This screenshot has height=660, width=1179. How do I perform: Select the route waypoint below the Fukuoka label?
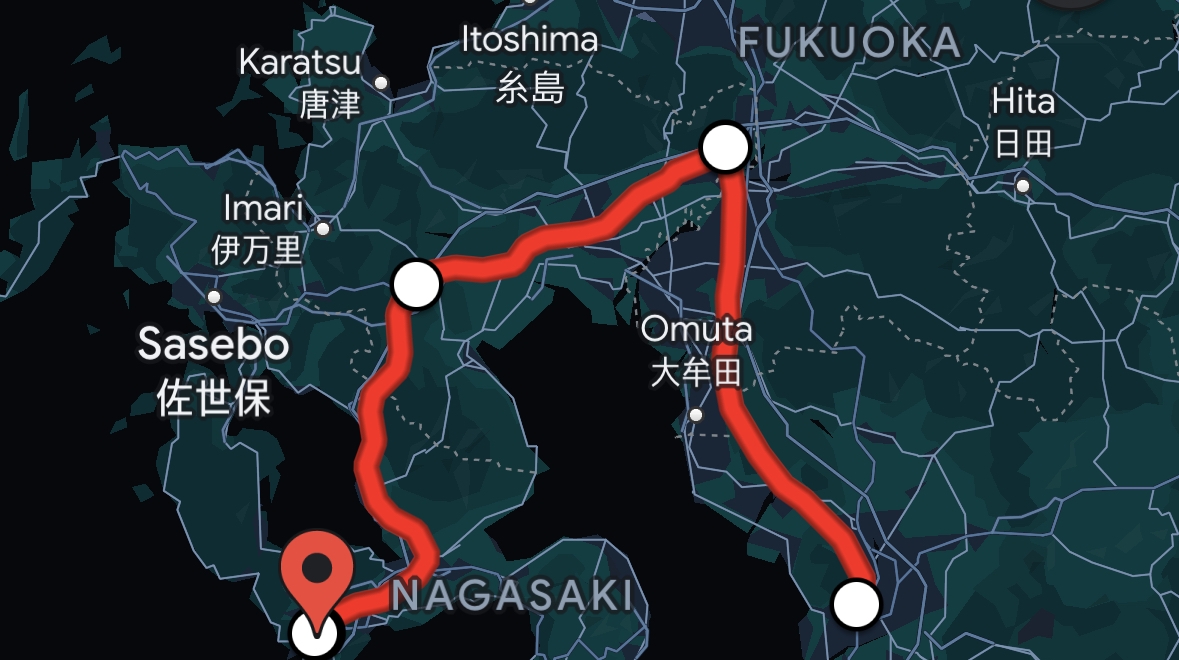tap(726, 149)
